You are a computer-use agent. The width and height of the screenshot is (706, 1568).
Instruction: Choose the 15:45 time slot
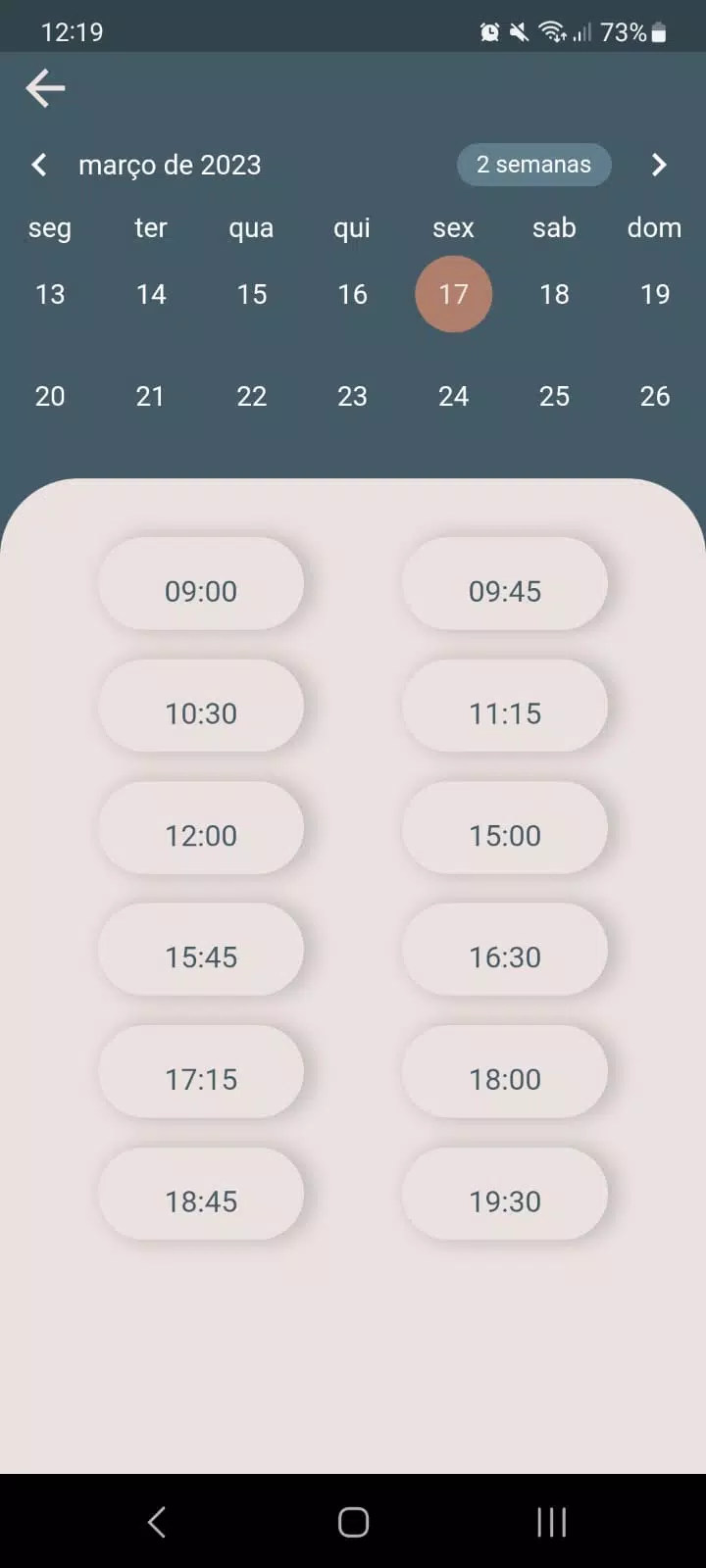pos(201,957)
